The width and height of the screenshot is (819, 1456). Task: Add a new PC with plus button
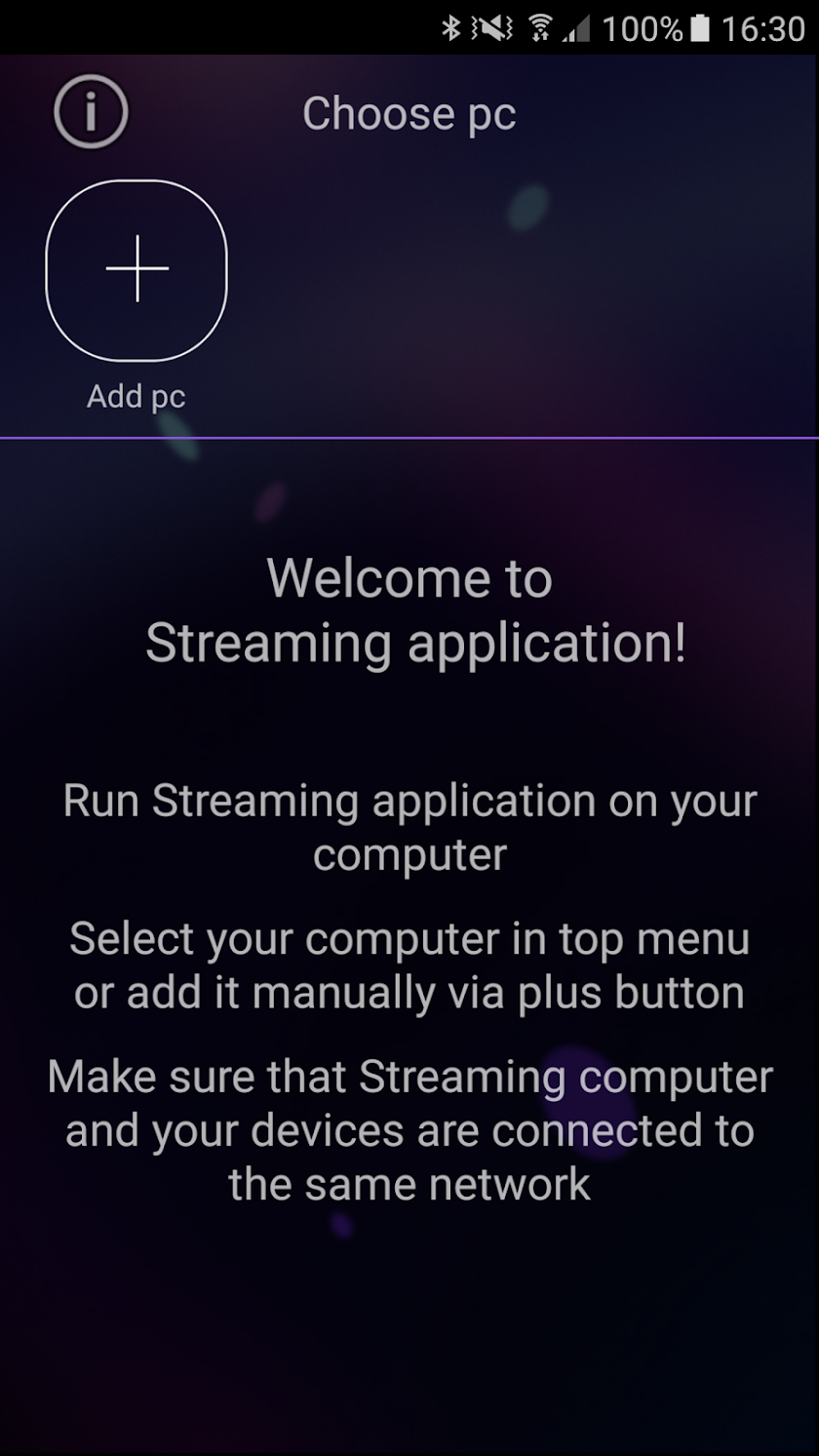tap(136, 270)
